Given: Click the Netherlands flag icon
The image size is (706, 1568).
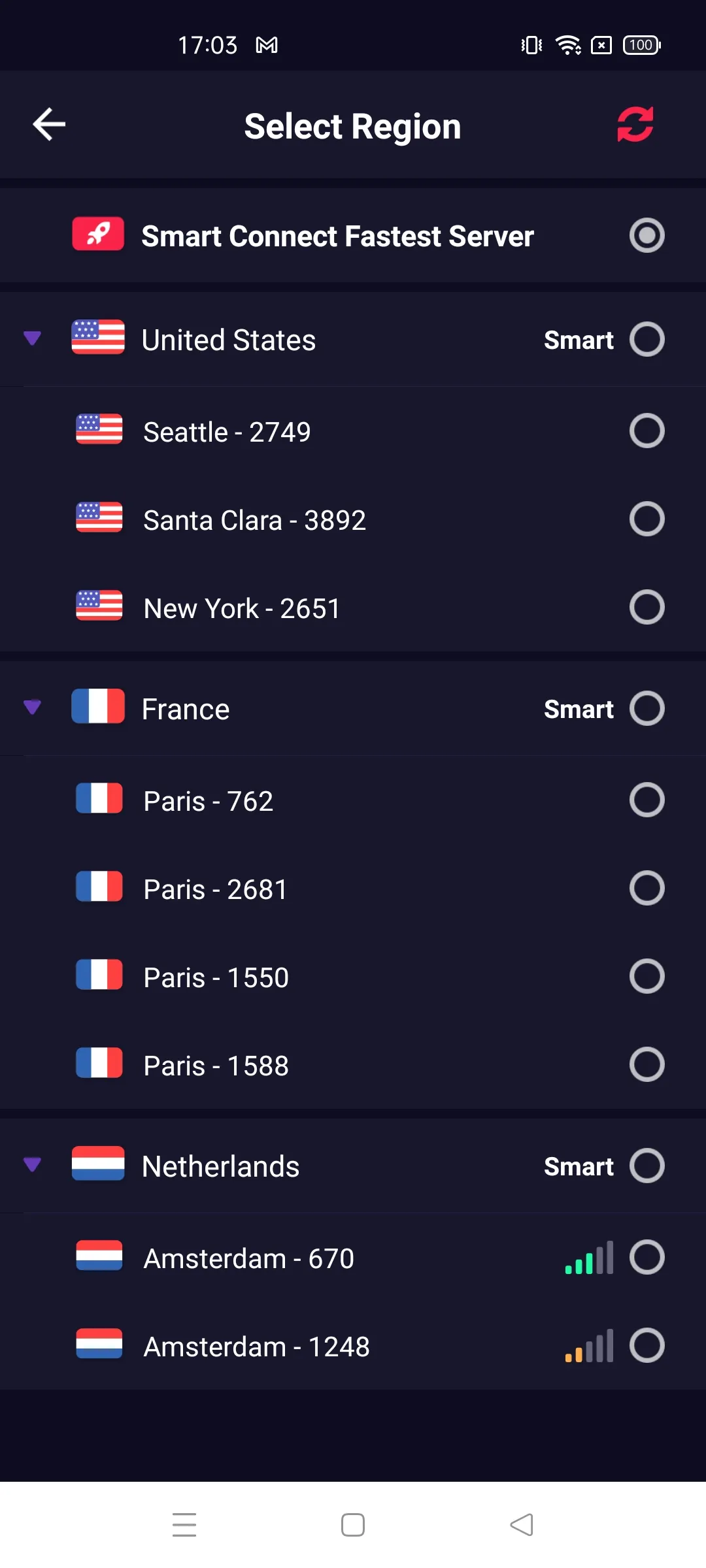Looking at the screenshot, I should coord(99,1166).
